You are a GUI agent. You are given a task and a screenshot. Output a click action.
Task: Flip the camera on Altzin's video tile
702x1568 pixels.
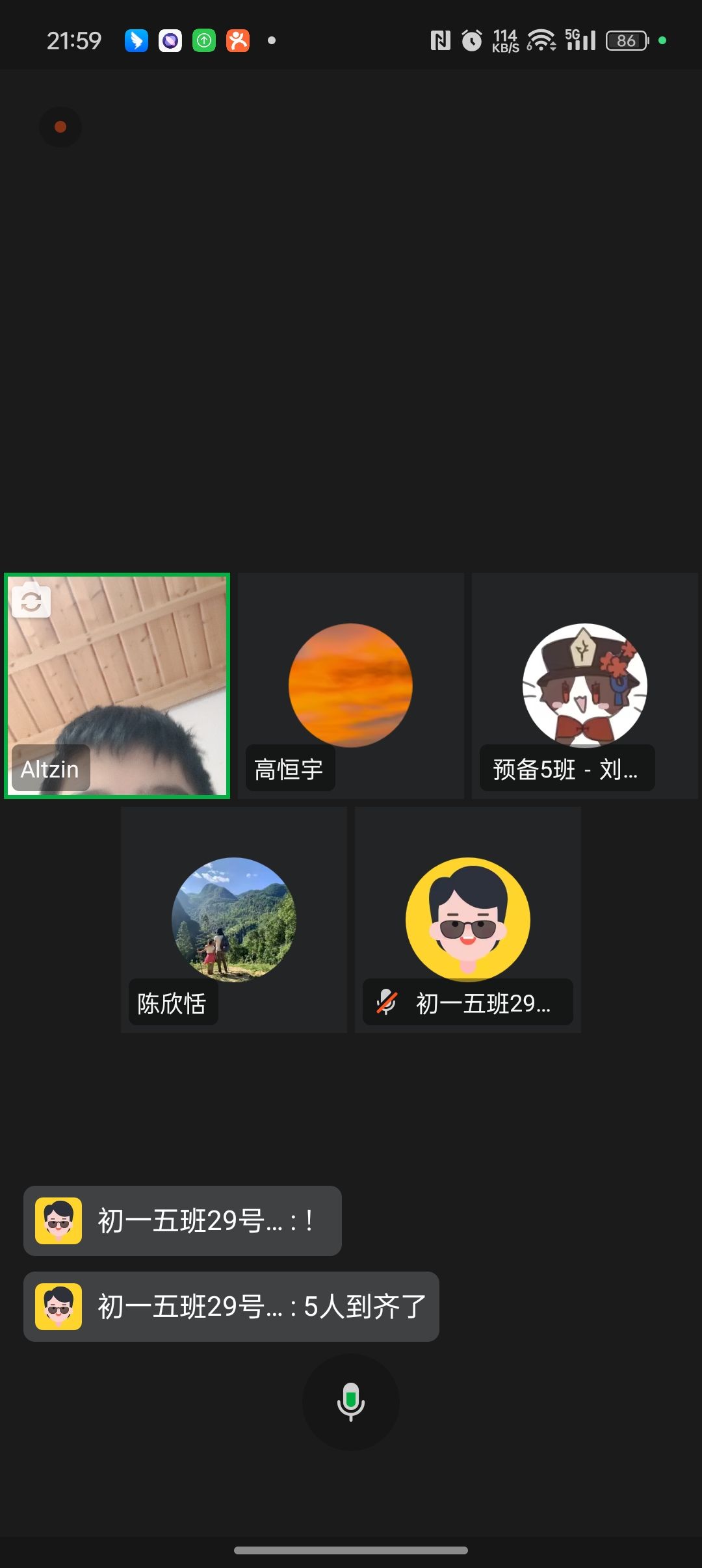tap(31, 602)
